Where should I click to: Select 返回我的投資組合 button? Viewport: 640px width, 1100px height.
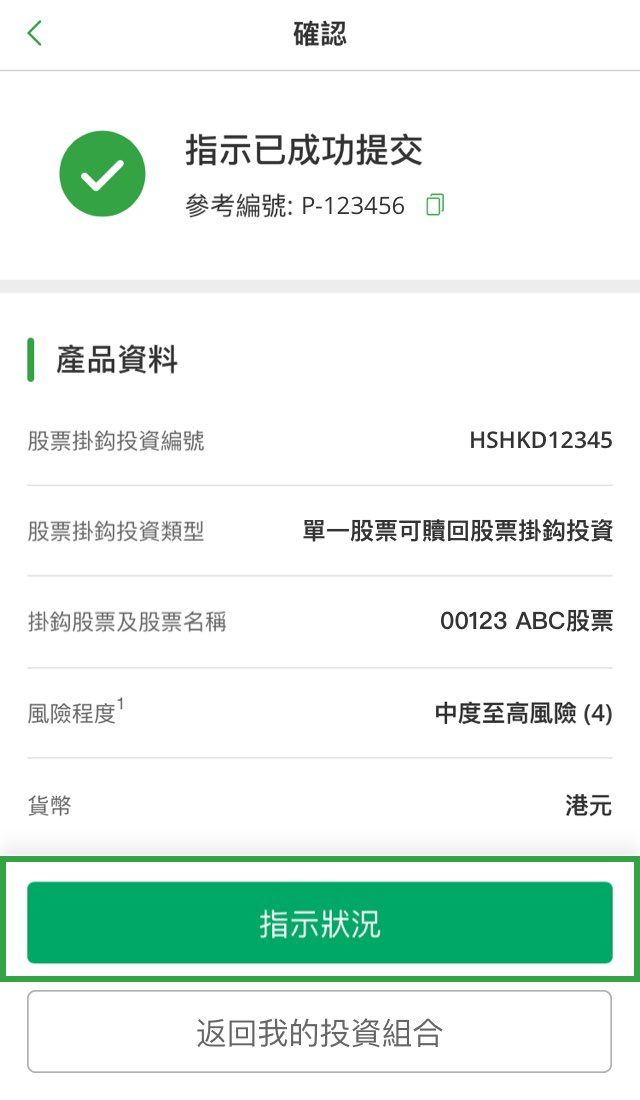320,1032
